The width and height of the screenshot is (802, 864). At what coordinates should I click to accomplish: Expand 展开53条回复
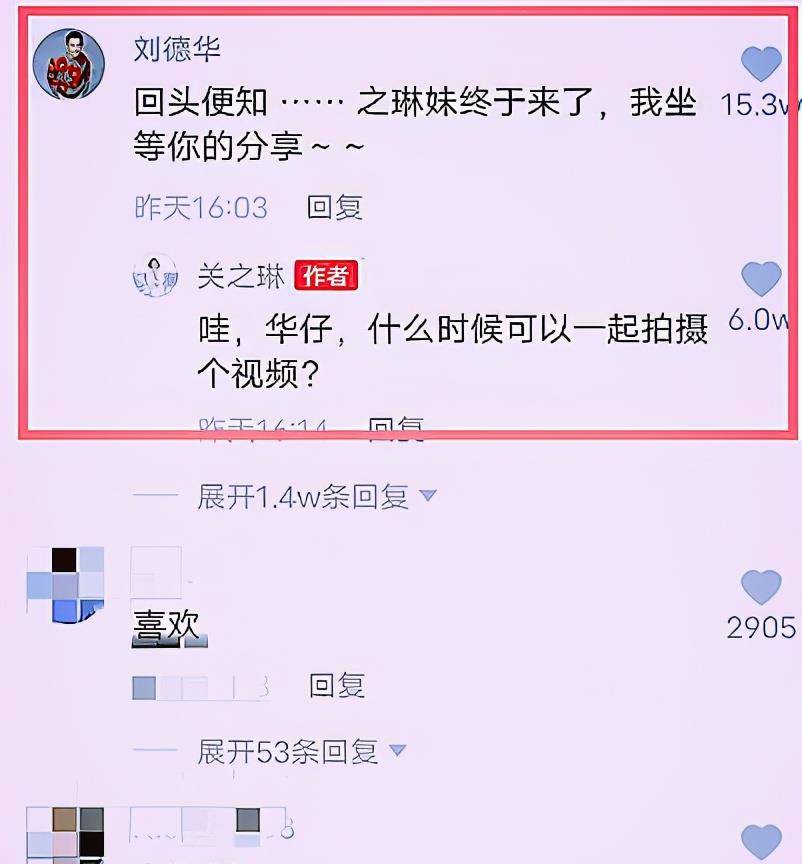300,751
